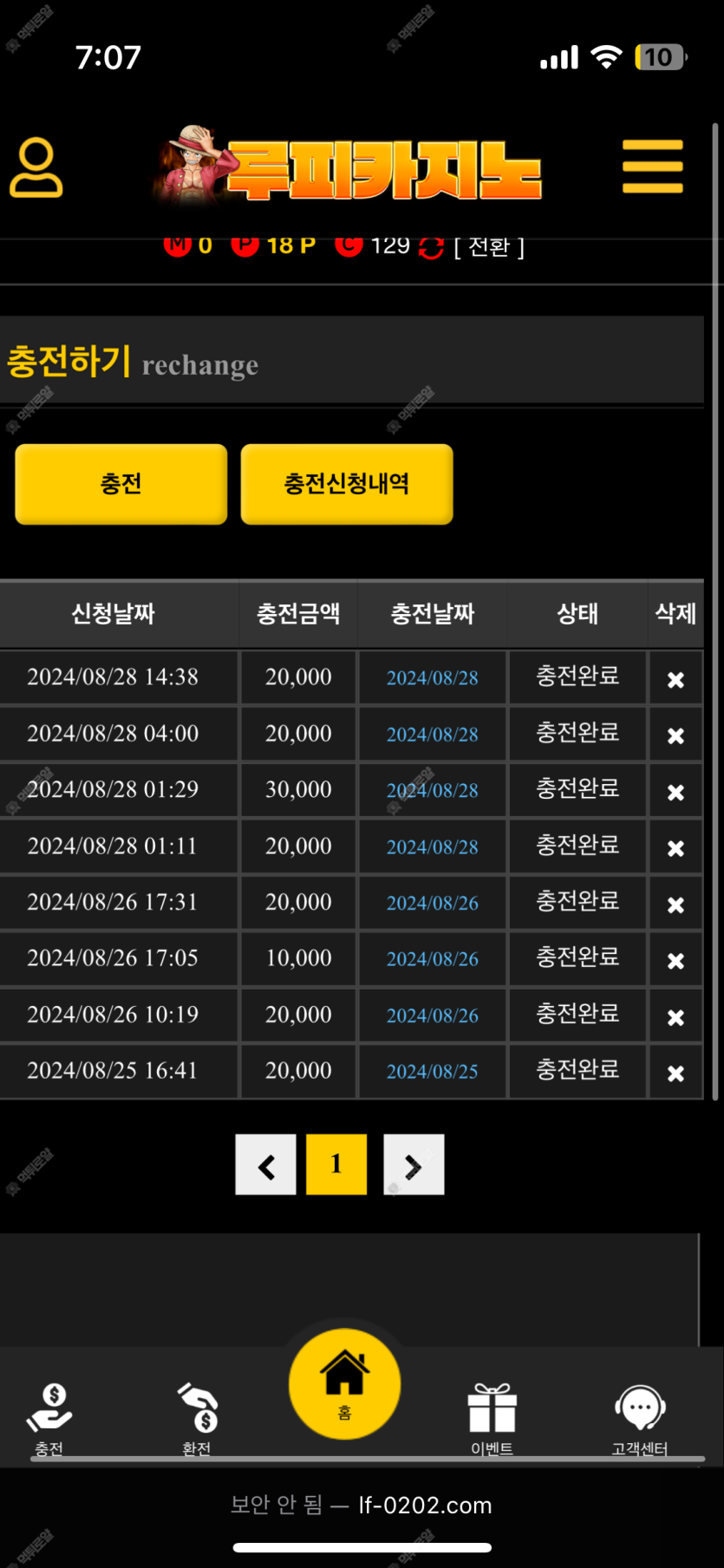Delete the 2024/08/28 14:38 recharge record

(675, 679)
